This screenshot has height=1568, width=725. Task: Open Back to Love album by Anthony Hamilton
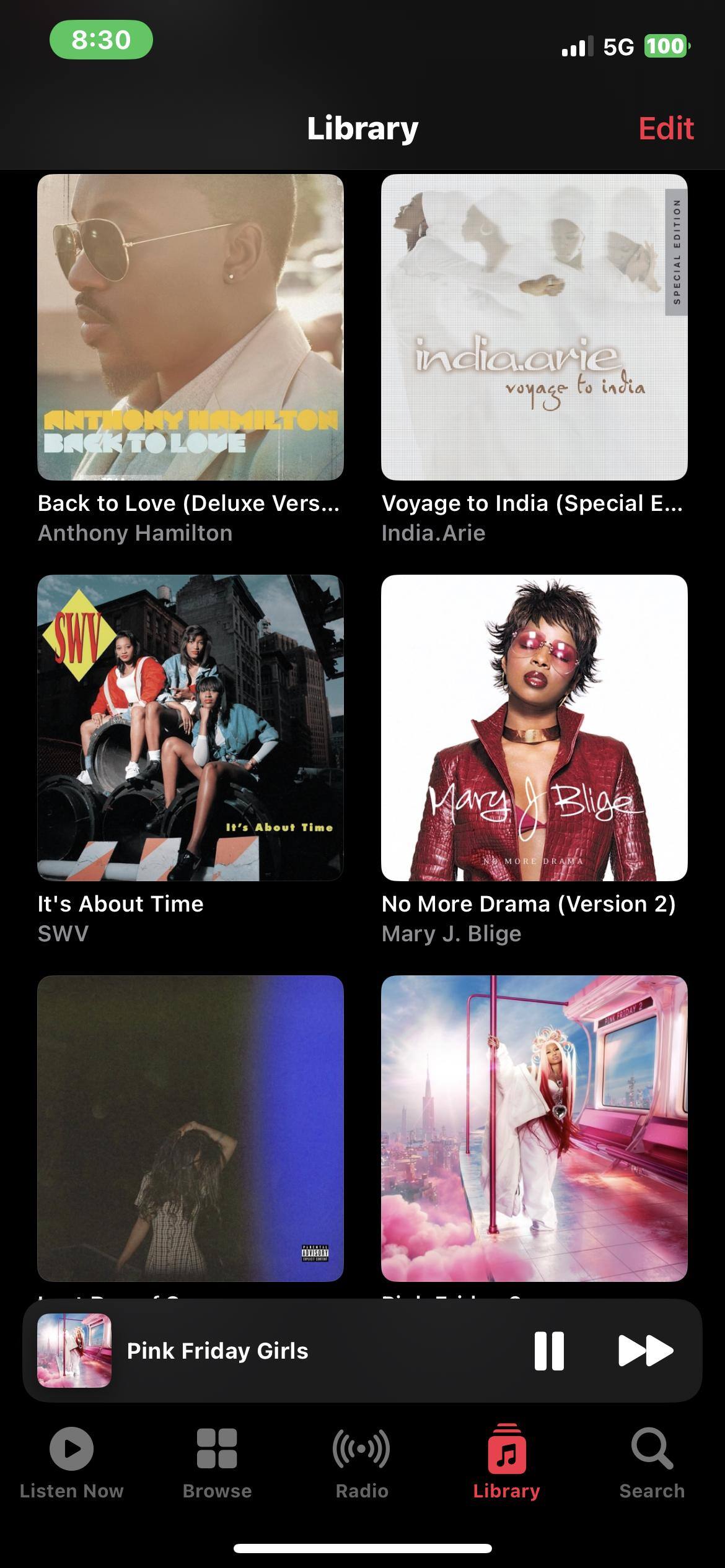click(190, 327)
